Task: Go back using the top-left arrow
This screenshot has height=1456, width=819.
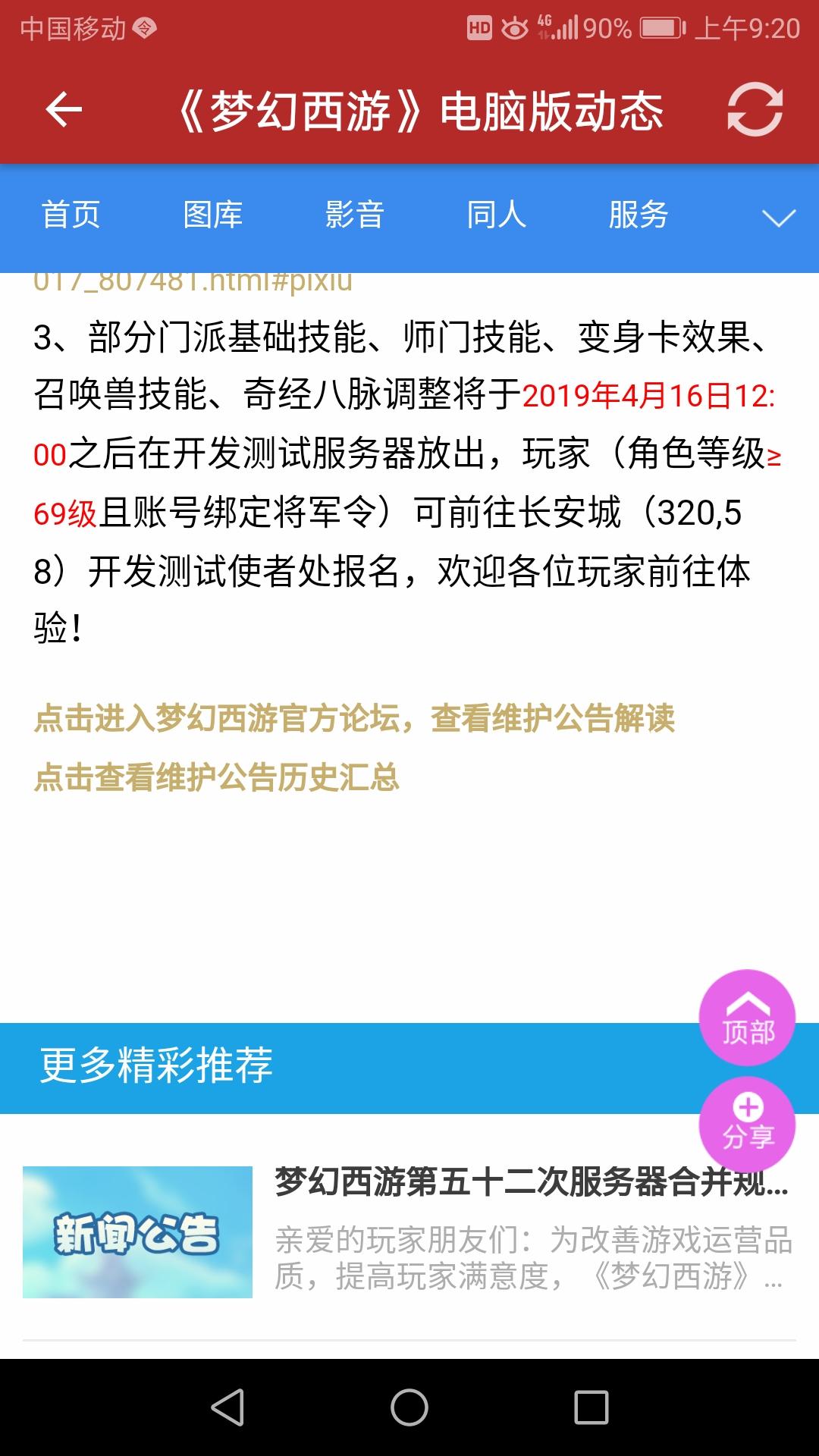Action: (64, 111)
